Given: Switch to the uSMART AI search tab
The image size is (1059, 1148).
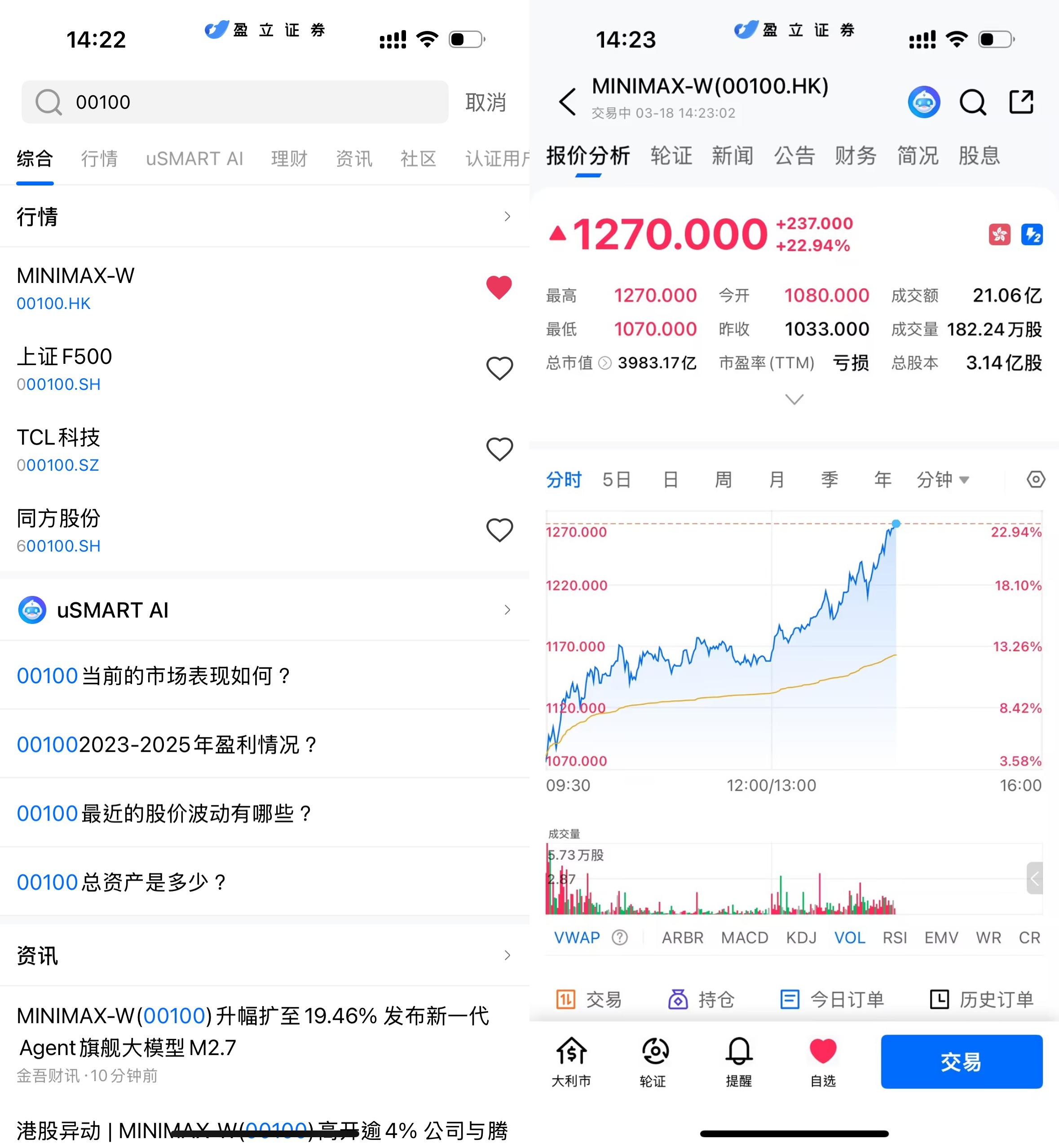Looking at the screenshot, I should pos(194,159).
